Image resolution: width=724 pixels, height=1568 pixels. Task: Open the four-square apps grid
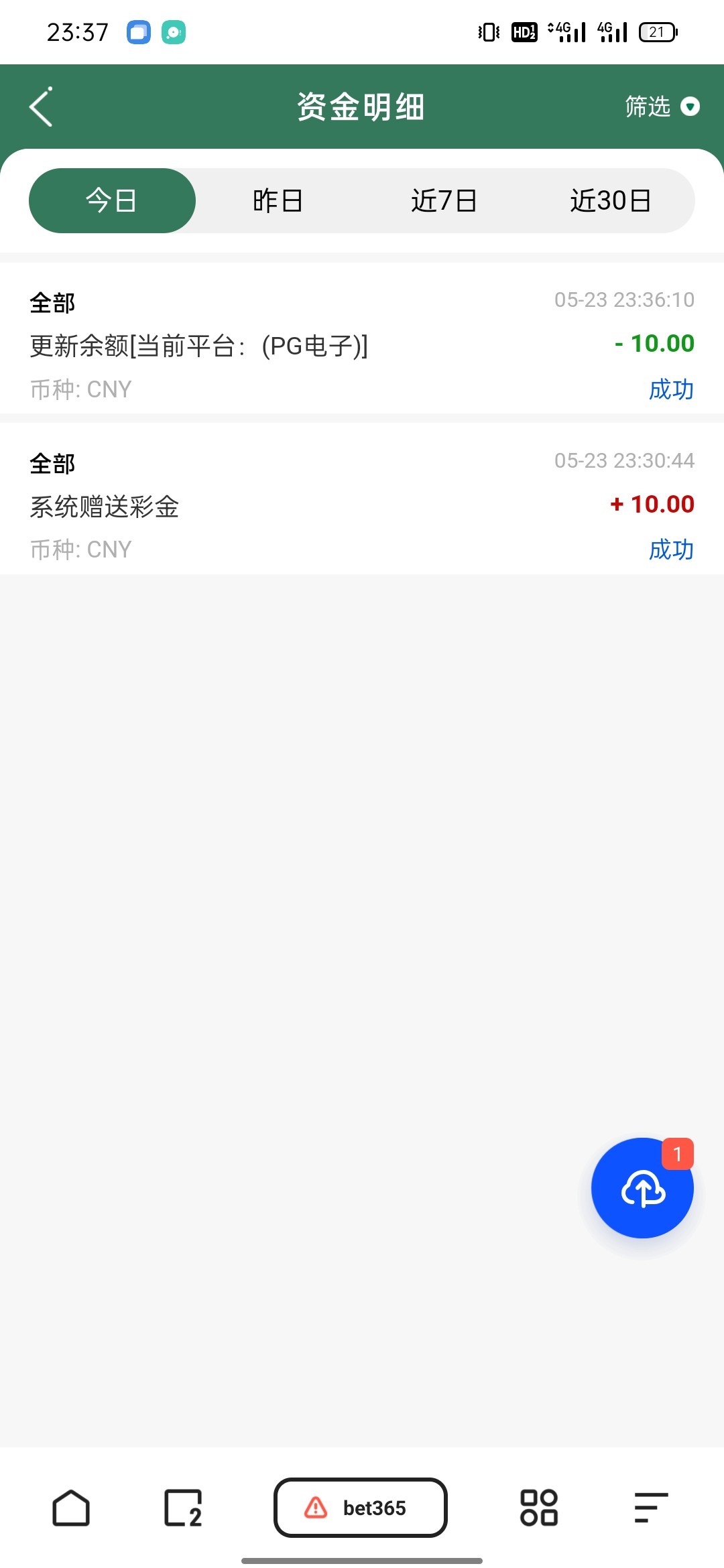[539, 1508]
